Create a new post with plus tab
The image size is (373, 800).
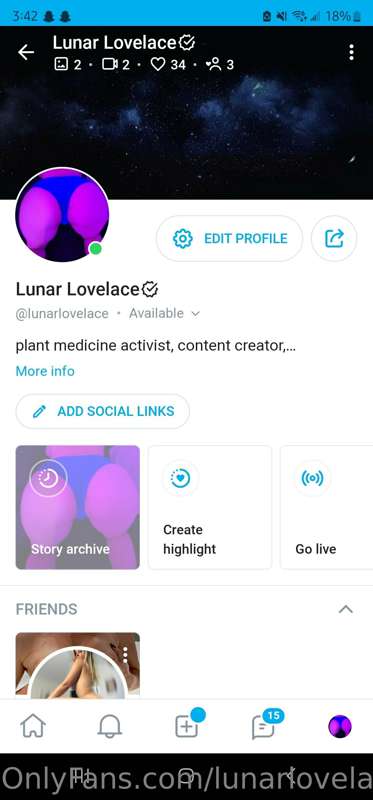tap(188, 723)
